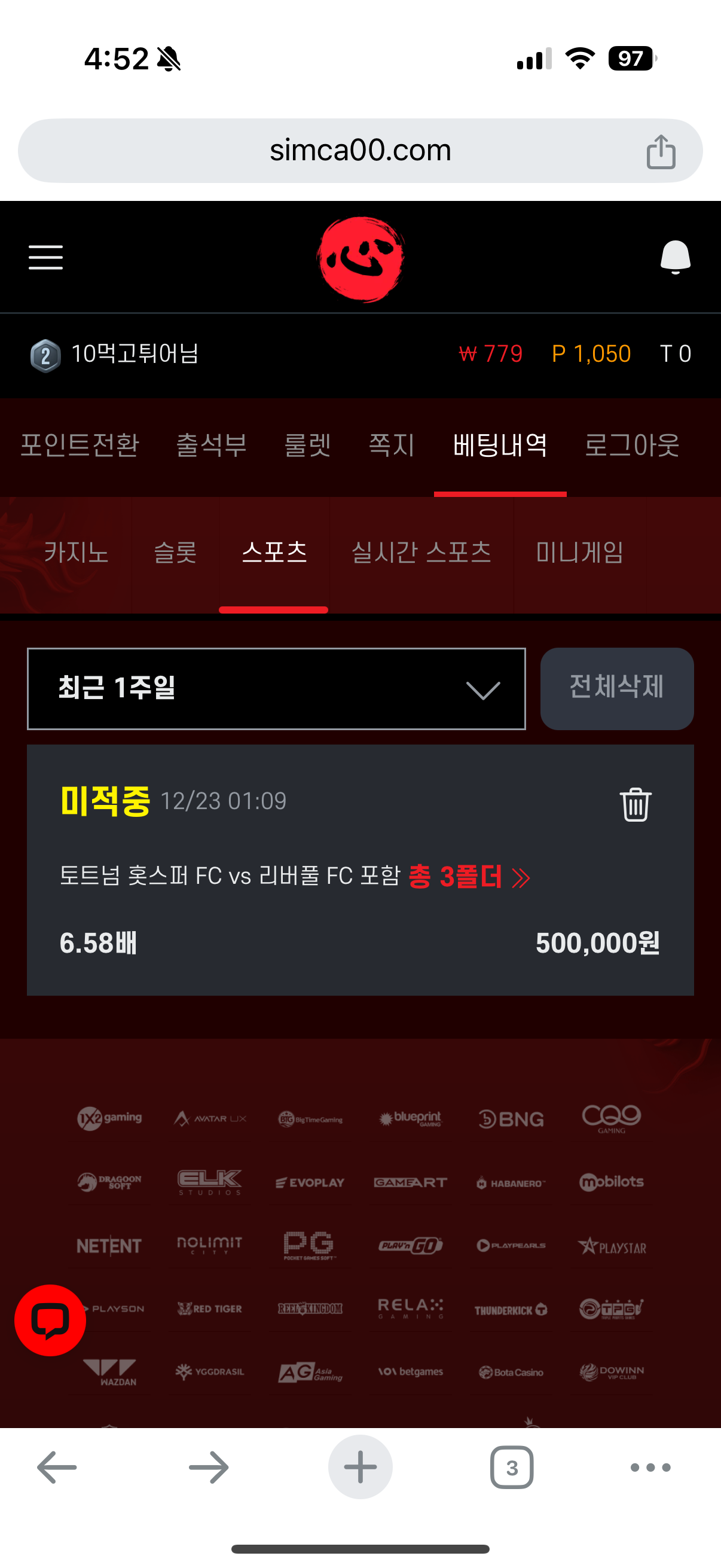Open the browser tabs switcher

(x=512, y=1467)
